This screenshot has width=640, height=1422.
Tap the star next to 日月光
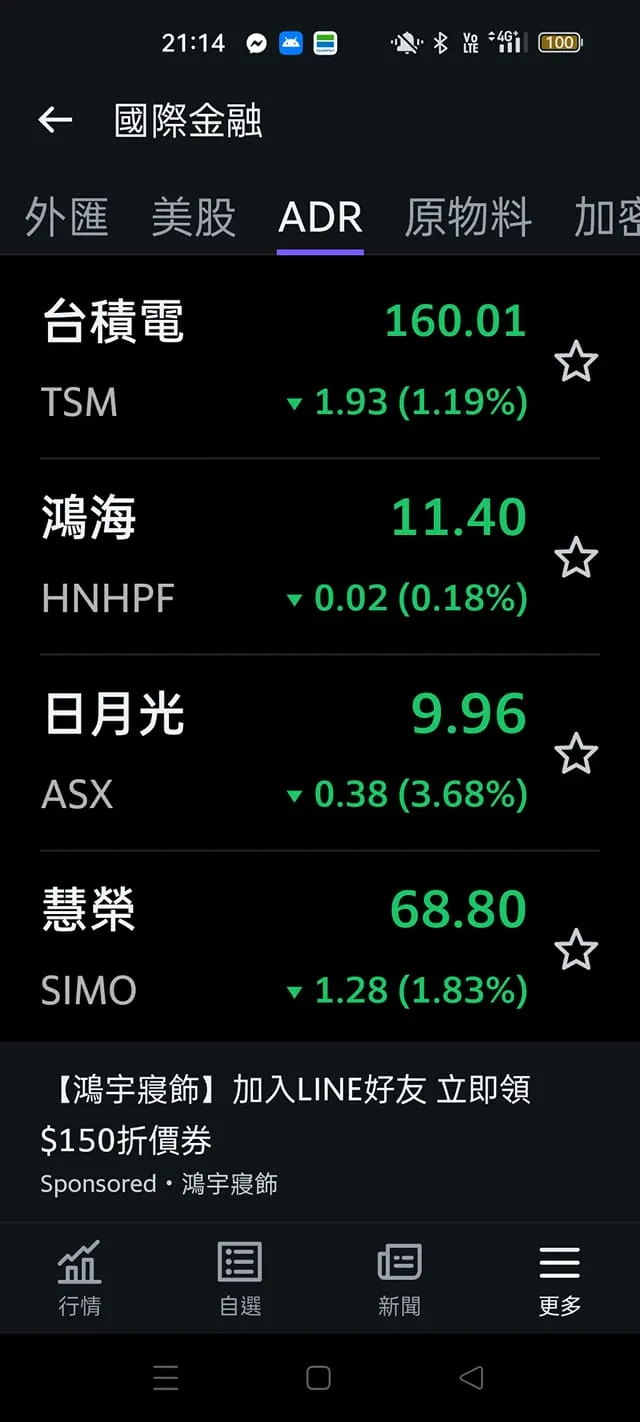click(x=576, y=754)
